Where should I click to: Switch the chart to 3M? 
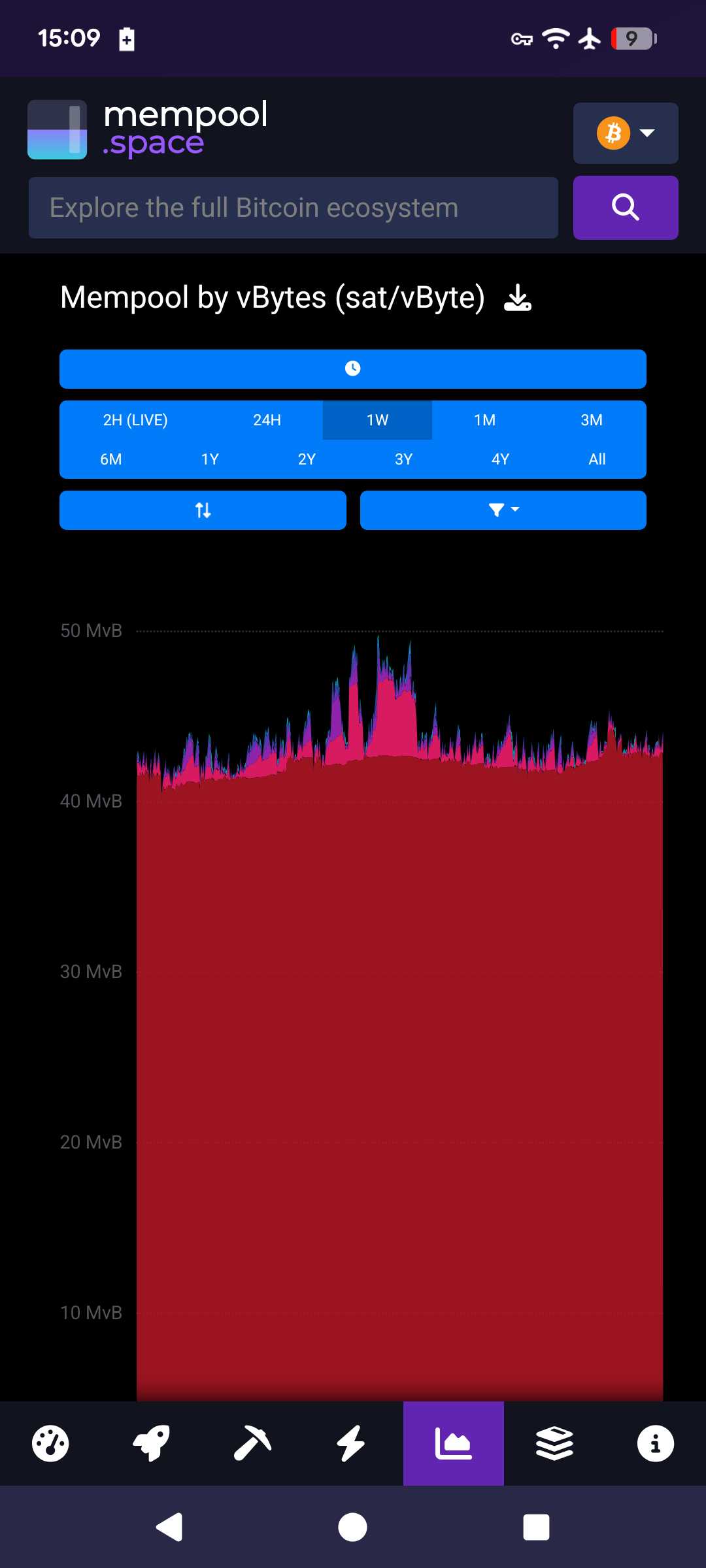pyautogui.click(x=592, y=420)
